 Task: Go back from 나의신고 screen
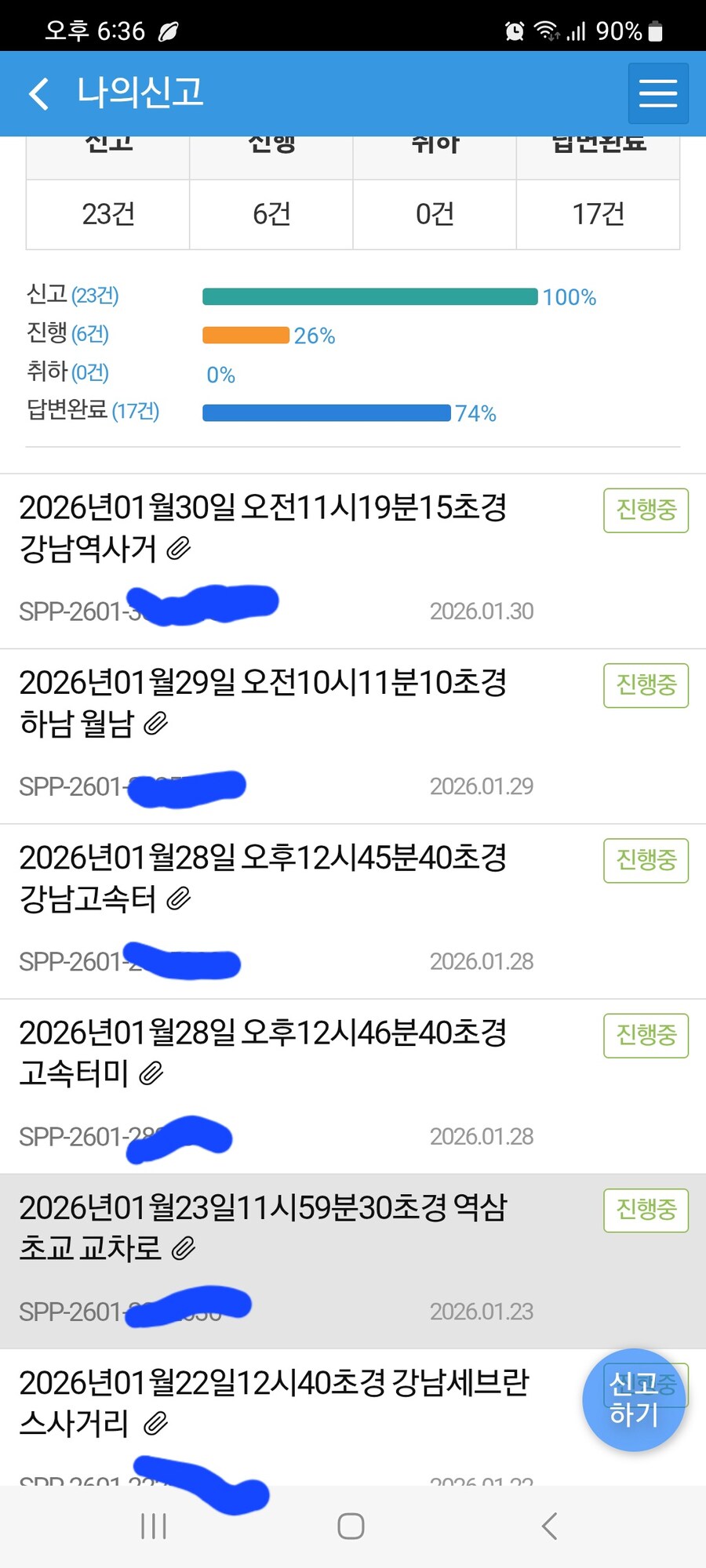(x=39, y=93)
